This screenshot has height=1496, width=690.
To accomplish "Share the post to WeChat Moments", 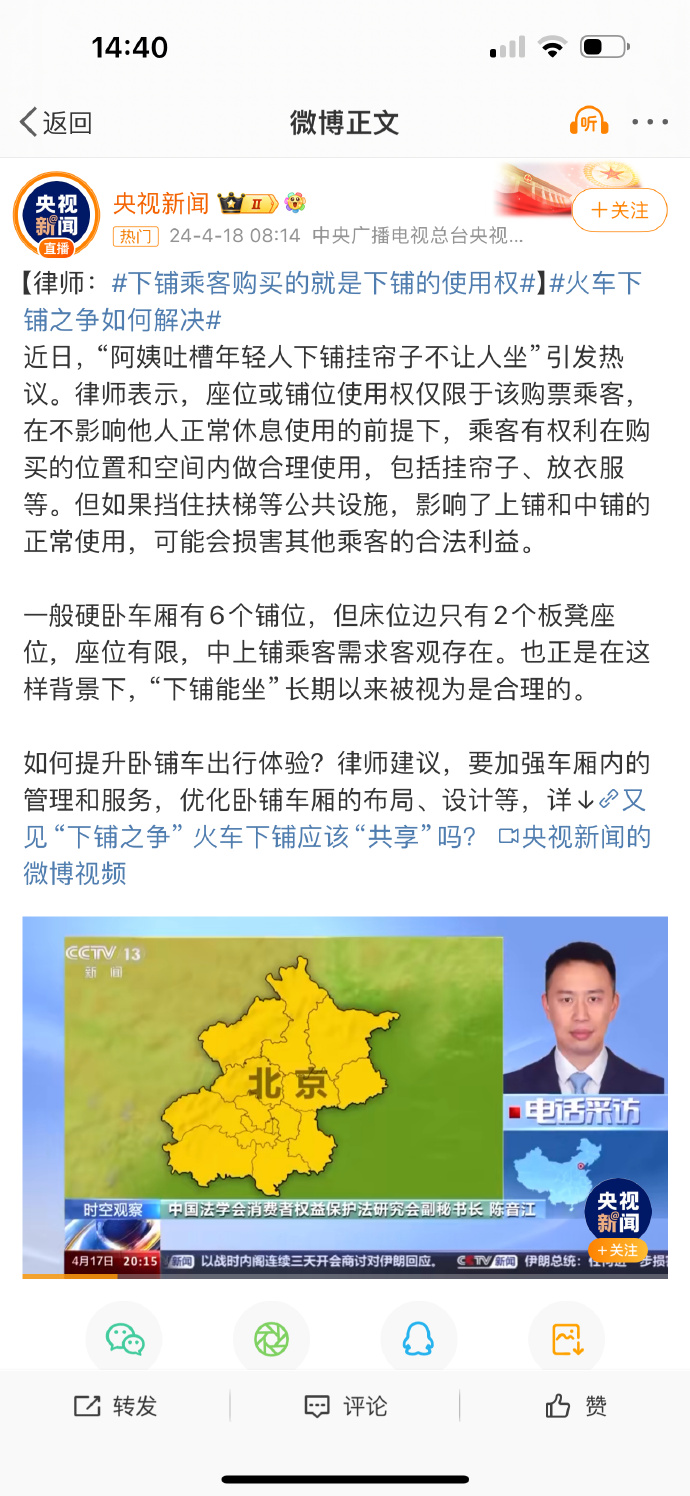I will coord(271,1338).
